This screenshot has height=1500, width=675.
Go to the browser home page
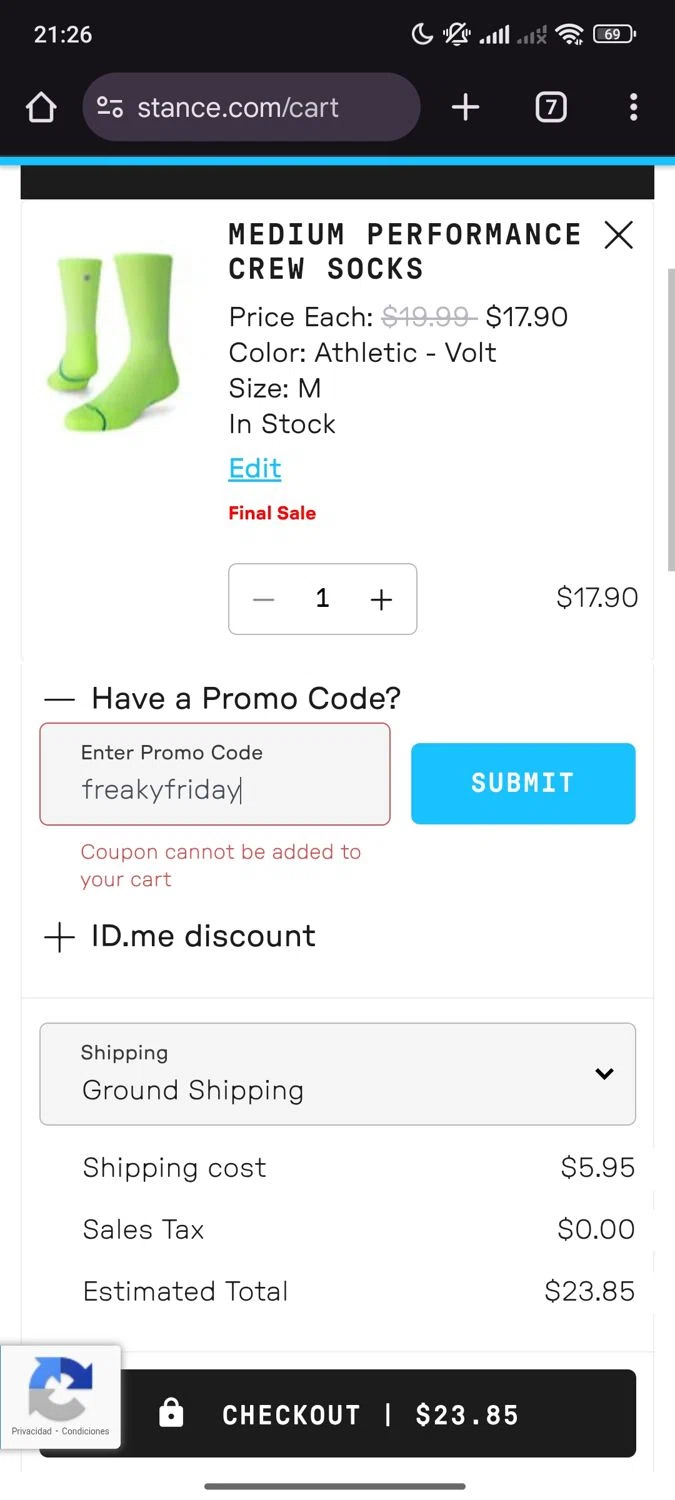coord(41,108)
